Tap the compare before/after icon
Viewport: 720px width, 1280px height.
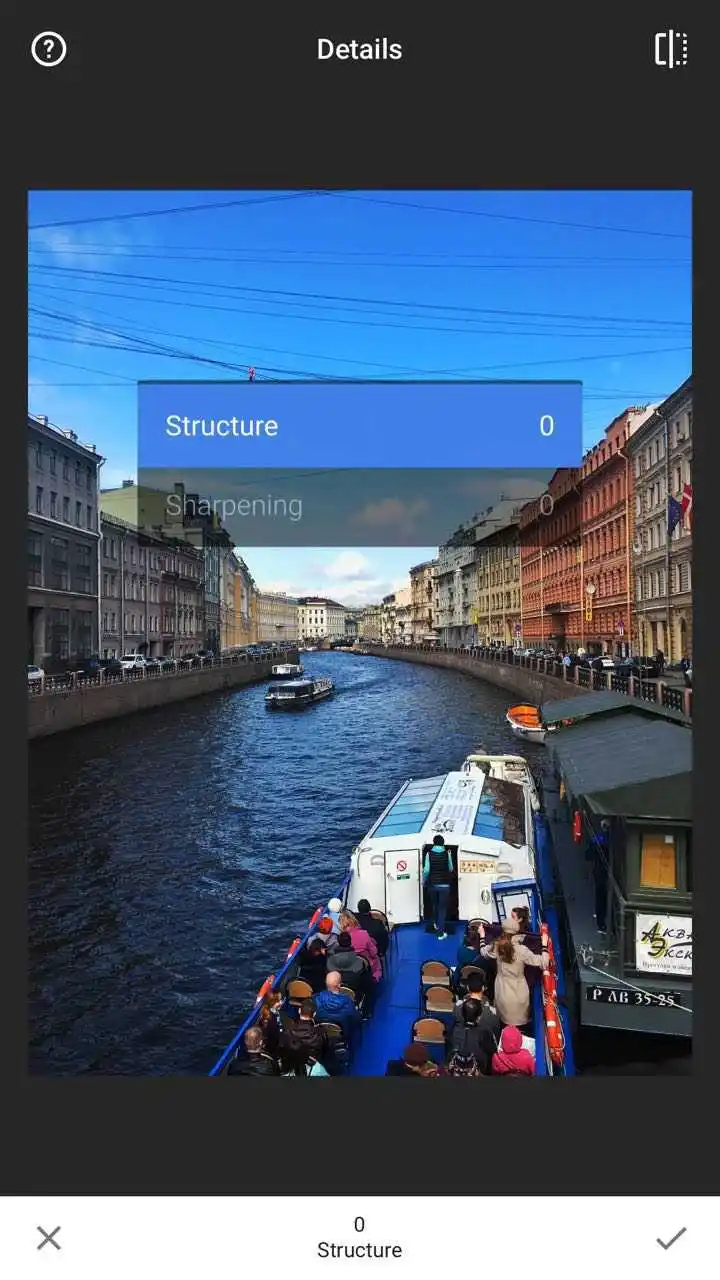coord(671,49)
